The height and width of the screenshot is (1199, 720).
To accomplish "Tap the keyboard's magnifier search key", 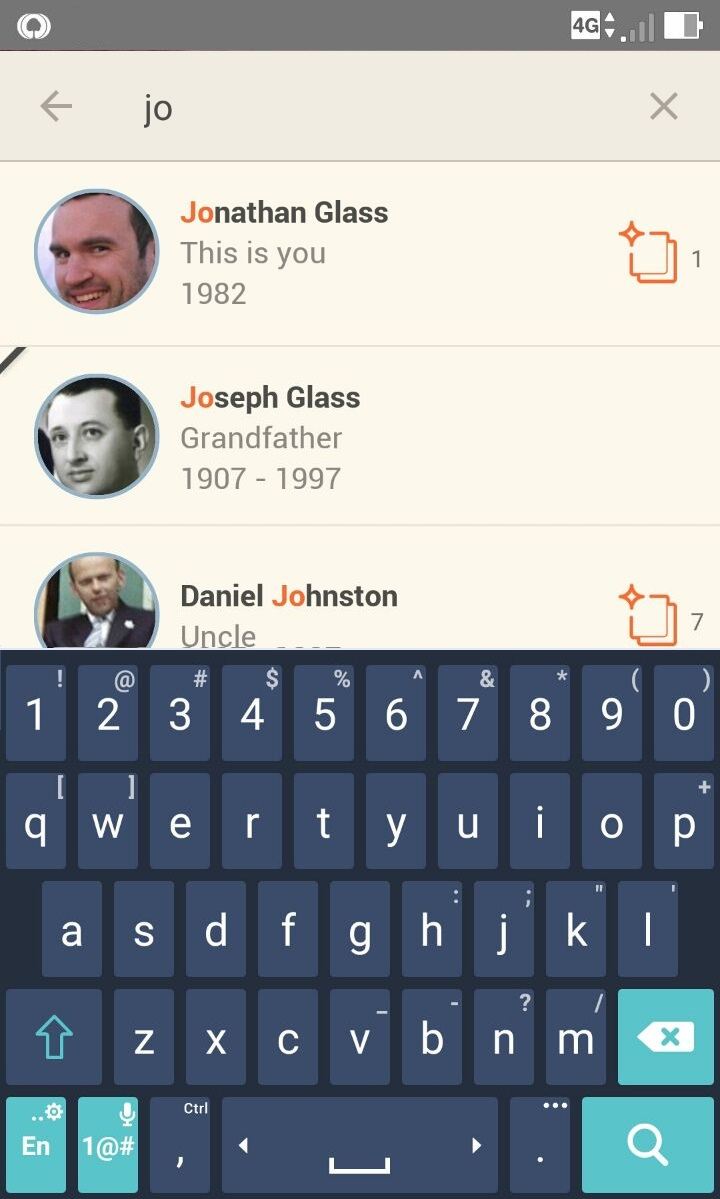I will click(647, 1144).
